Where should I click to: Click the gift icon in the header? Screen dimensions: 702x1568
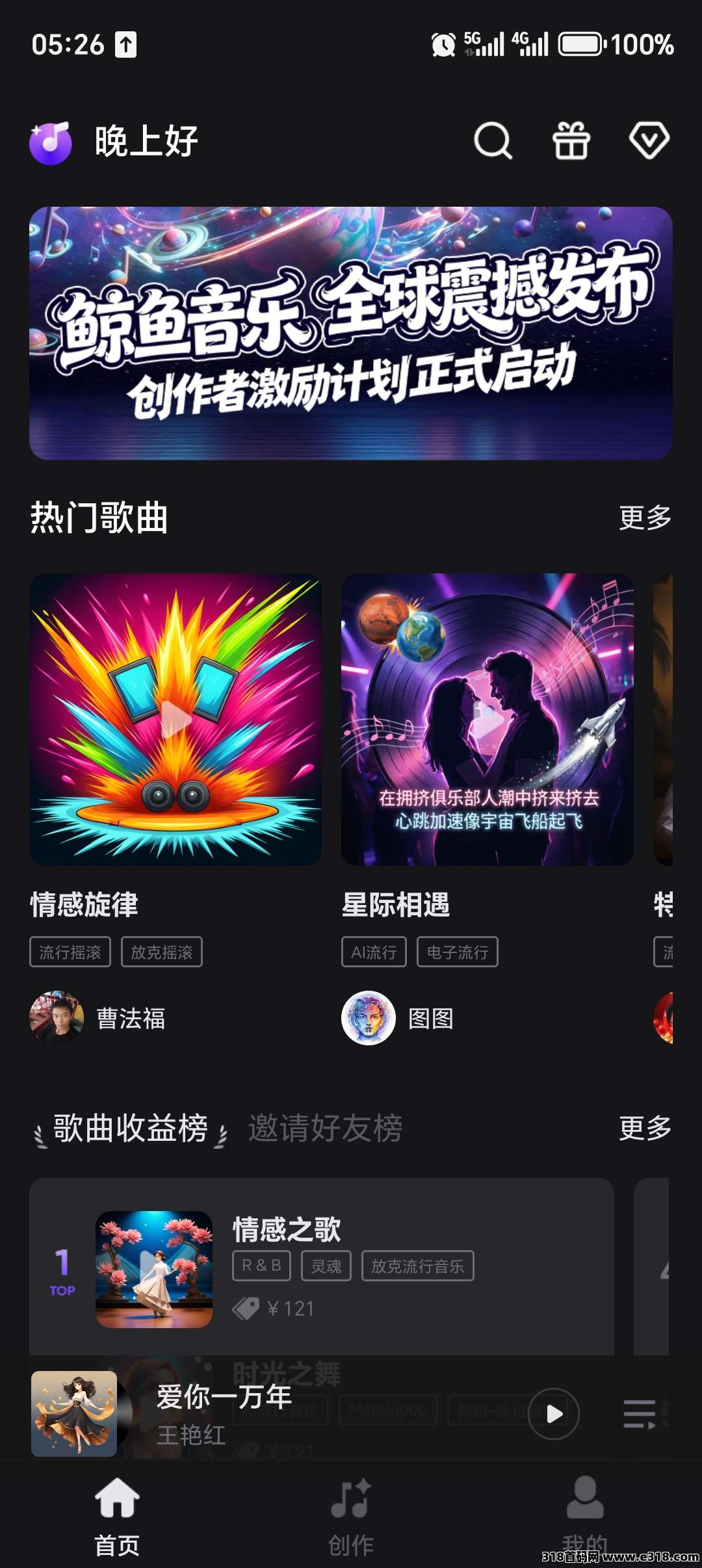[x=571, y=140]
